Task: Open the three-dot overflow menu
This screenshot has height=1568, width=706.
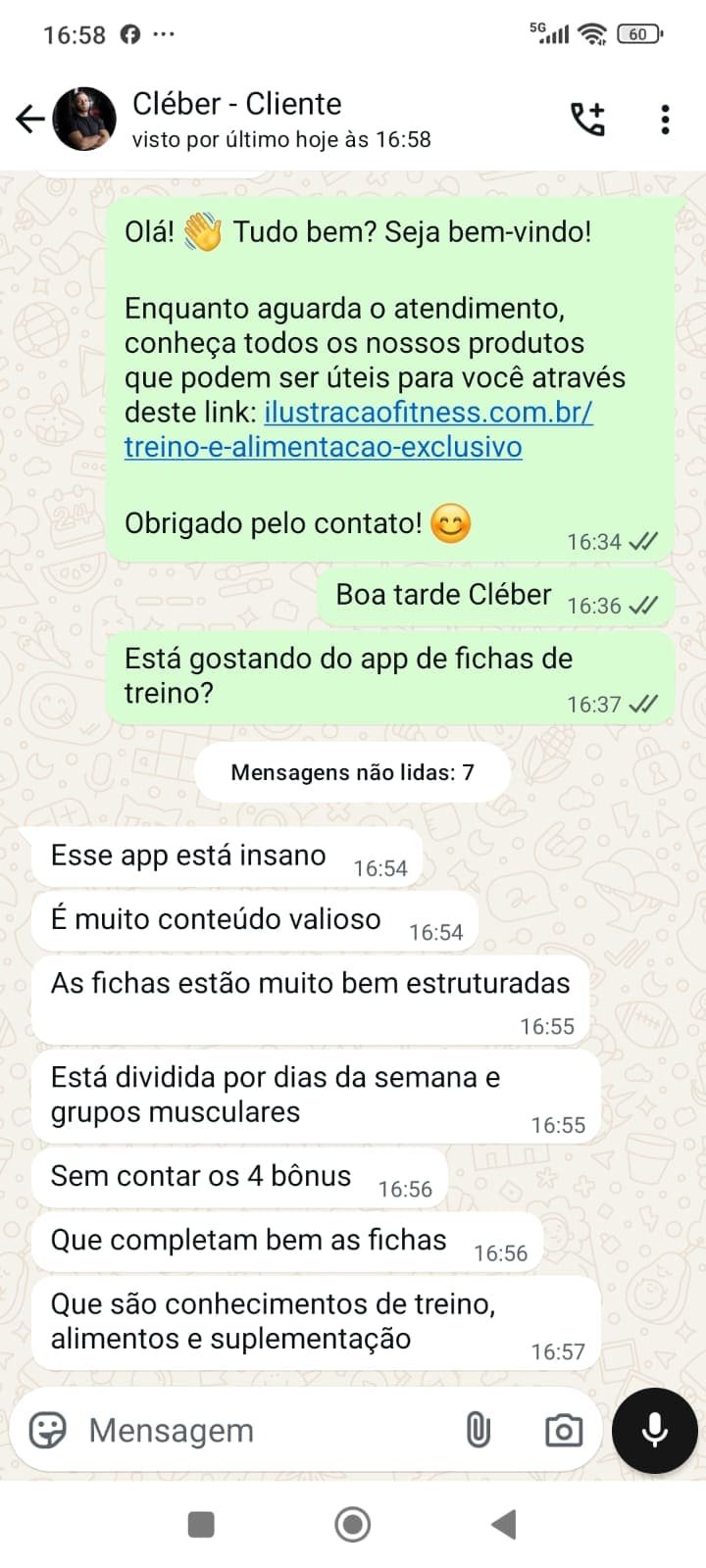Action: 665,119
